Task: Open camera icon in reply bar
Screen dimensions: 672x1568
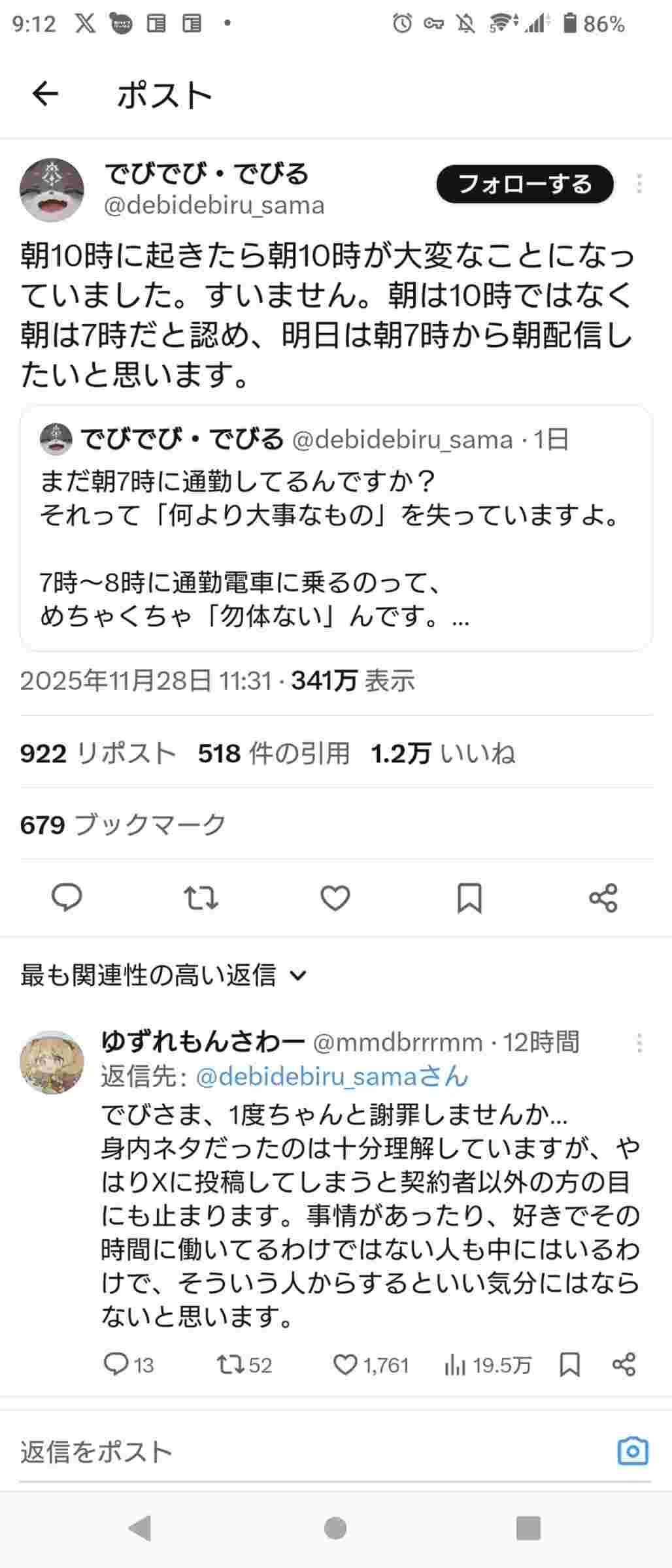Action: 632,1451
